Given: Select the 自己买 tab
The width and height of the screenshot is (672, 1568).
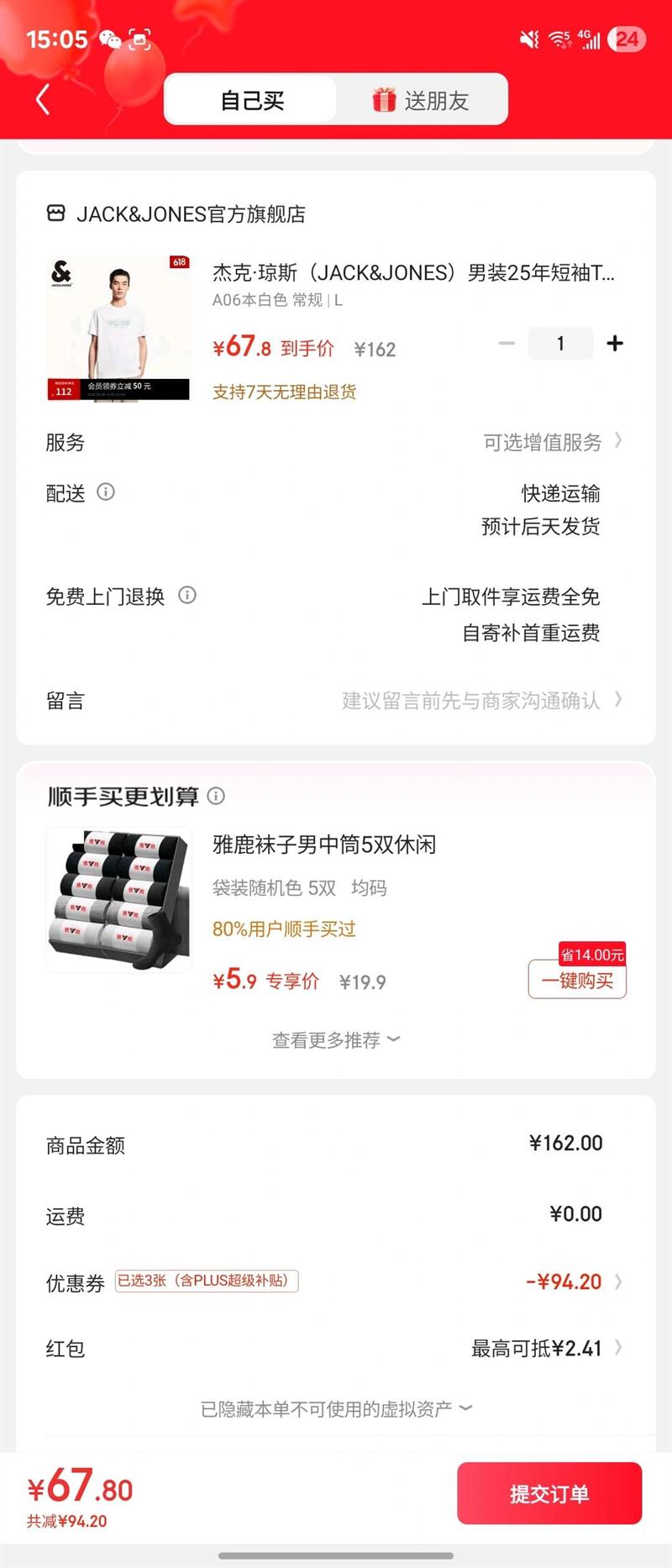Looking at the screenshot, I should [x=251, y=101].
